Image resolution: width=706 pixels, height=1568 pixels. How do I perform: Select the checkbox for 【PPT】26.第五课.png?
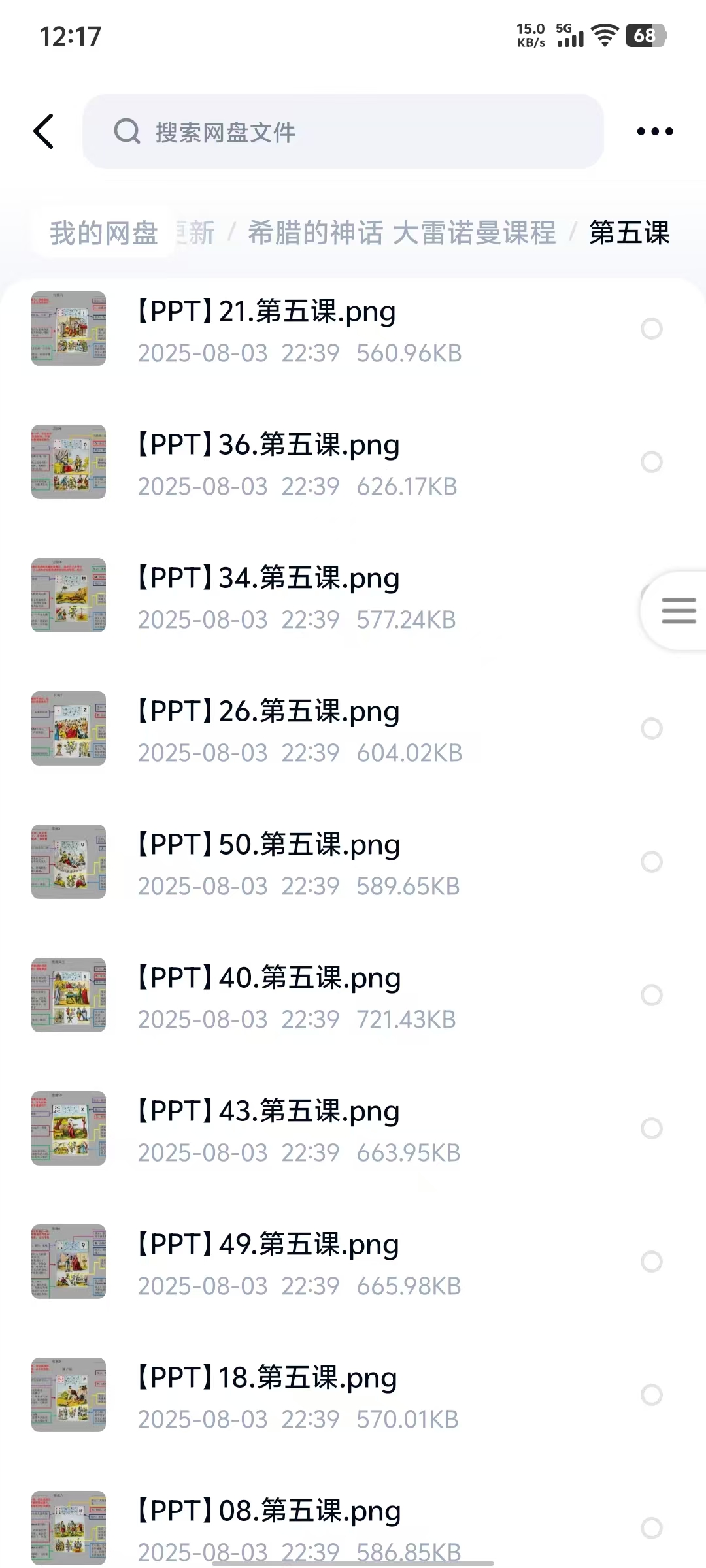click(651, 728)
